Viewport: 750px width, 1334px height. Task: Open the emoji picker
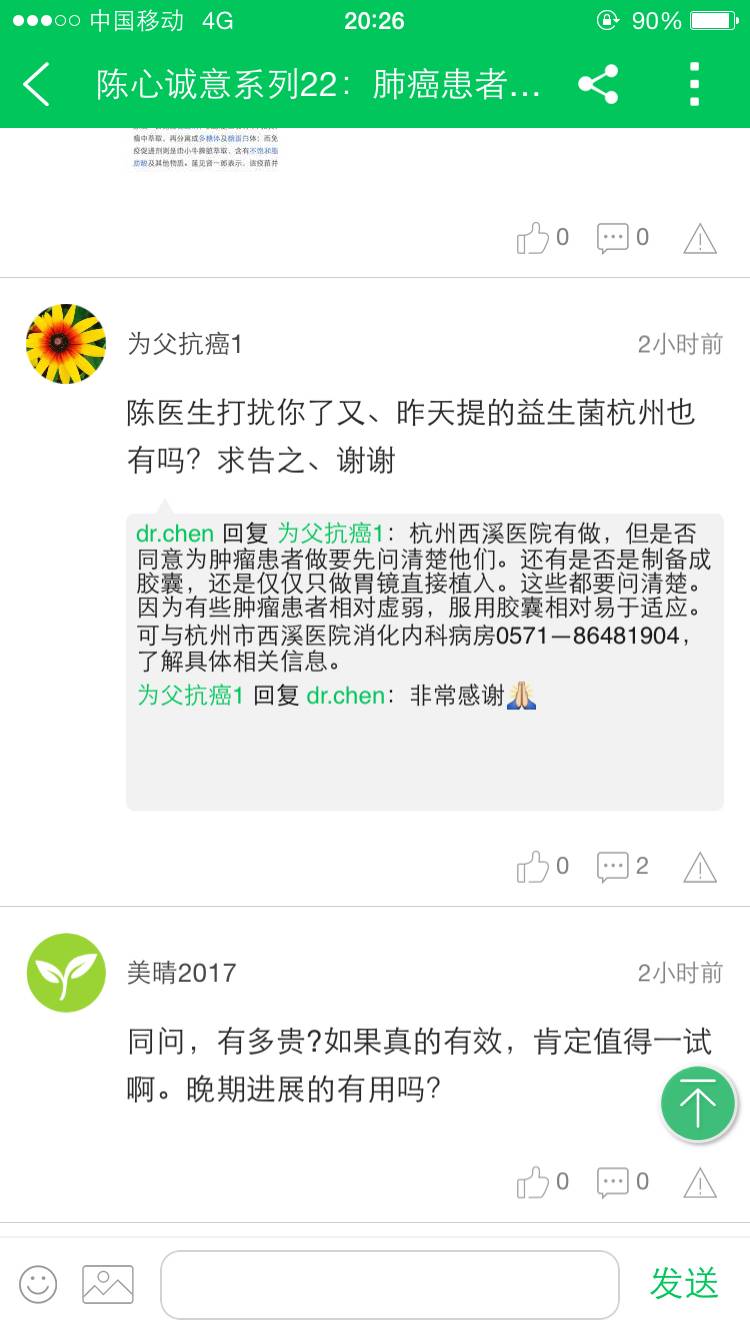click(x=38, y=1284)
